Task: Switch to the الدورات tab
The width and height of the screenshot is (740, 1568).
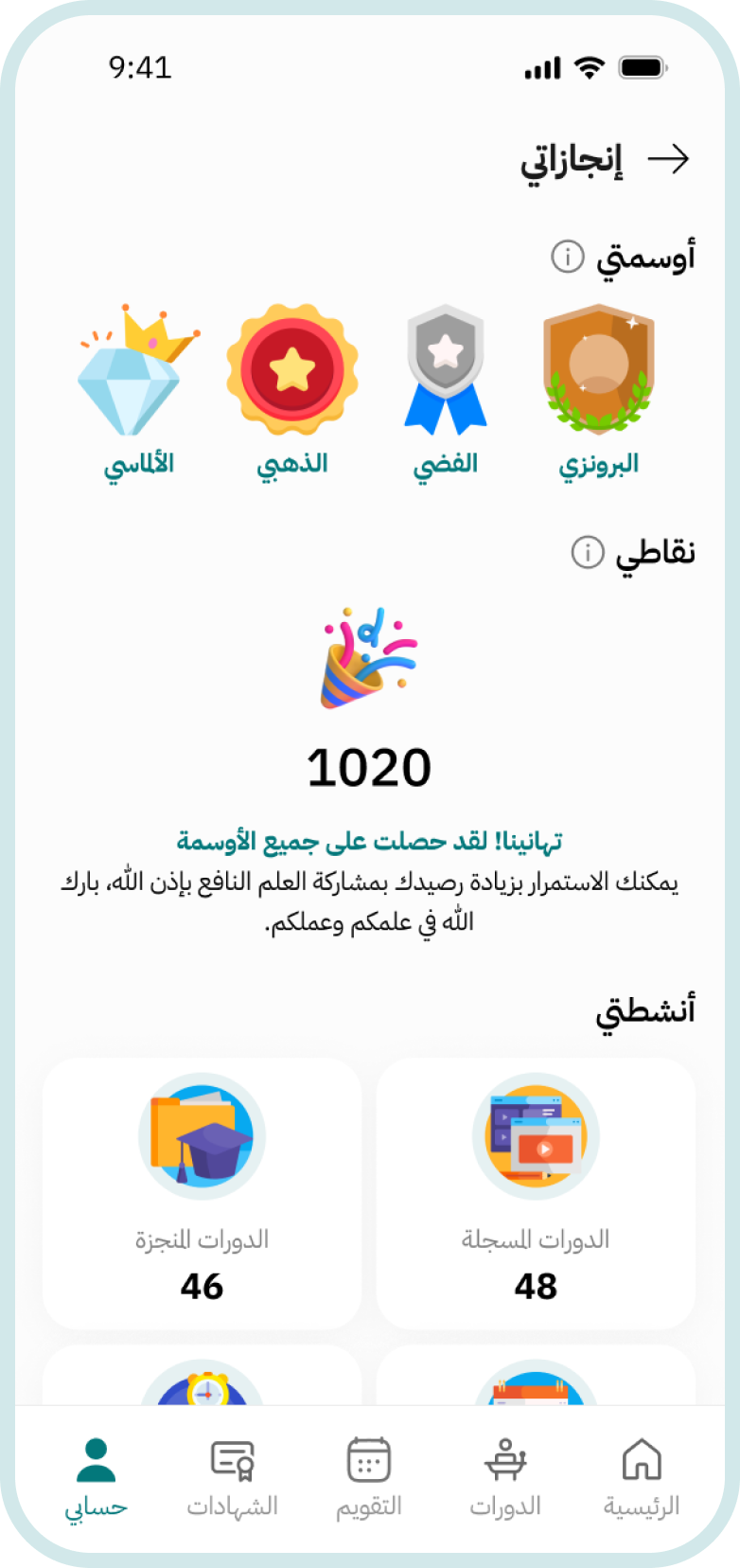Action: pyautogui.click(x=505, y=1477)
